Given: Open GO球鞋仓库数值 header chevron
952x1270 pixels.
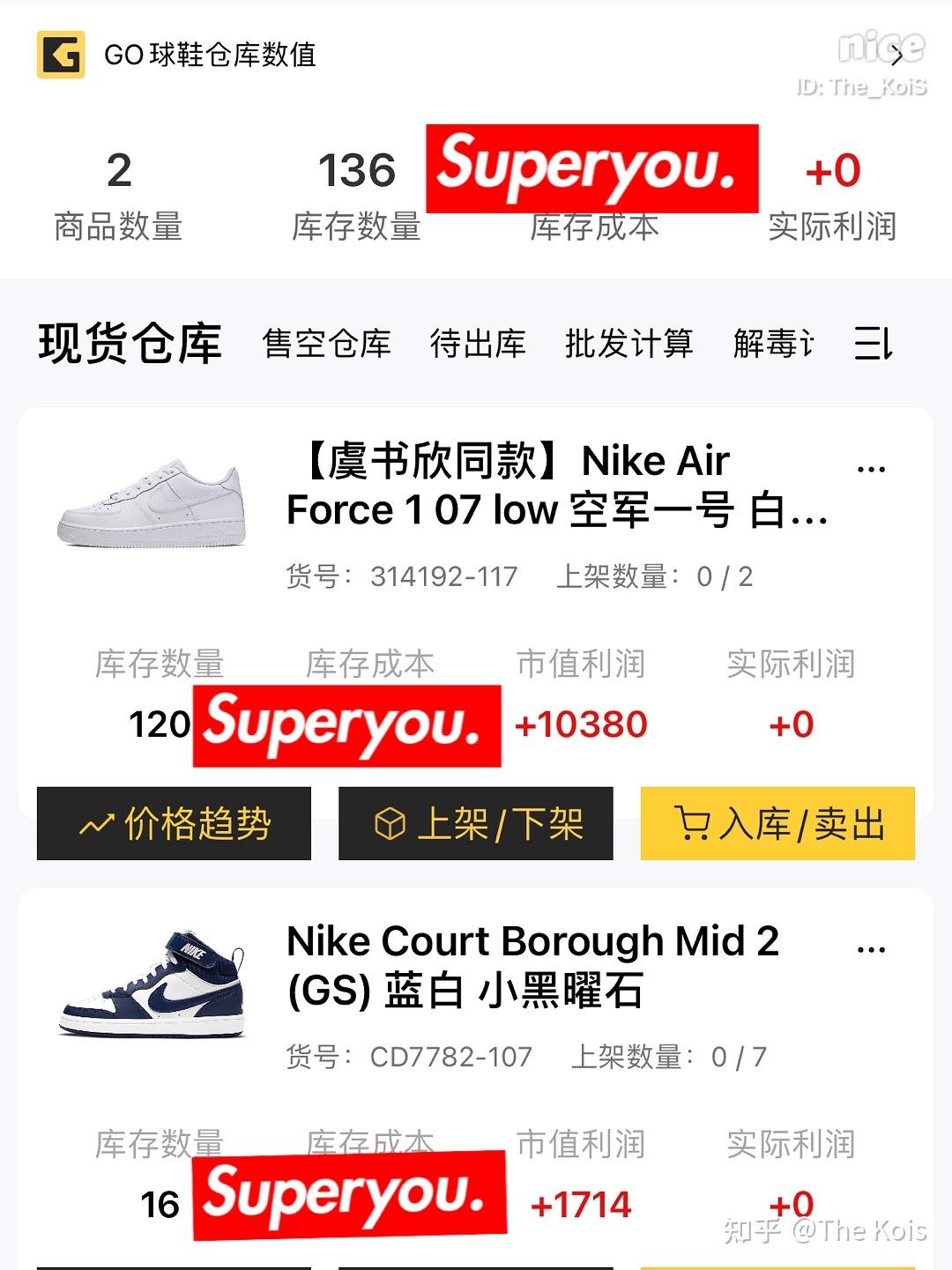Looking at the screenshot, I should 896,56.
